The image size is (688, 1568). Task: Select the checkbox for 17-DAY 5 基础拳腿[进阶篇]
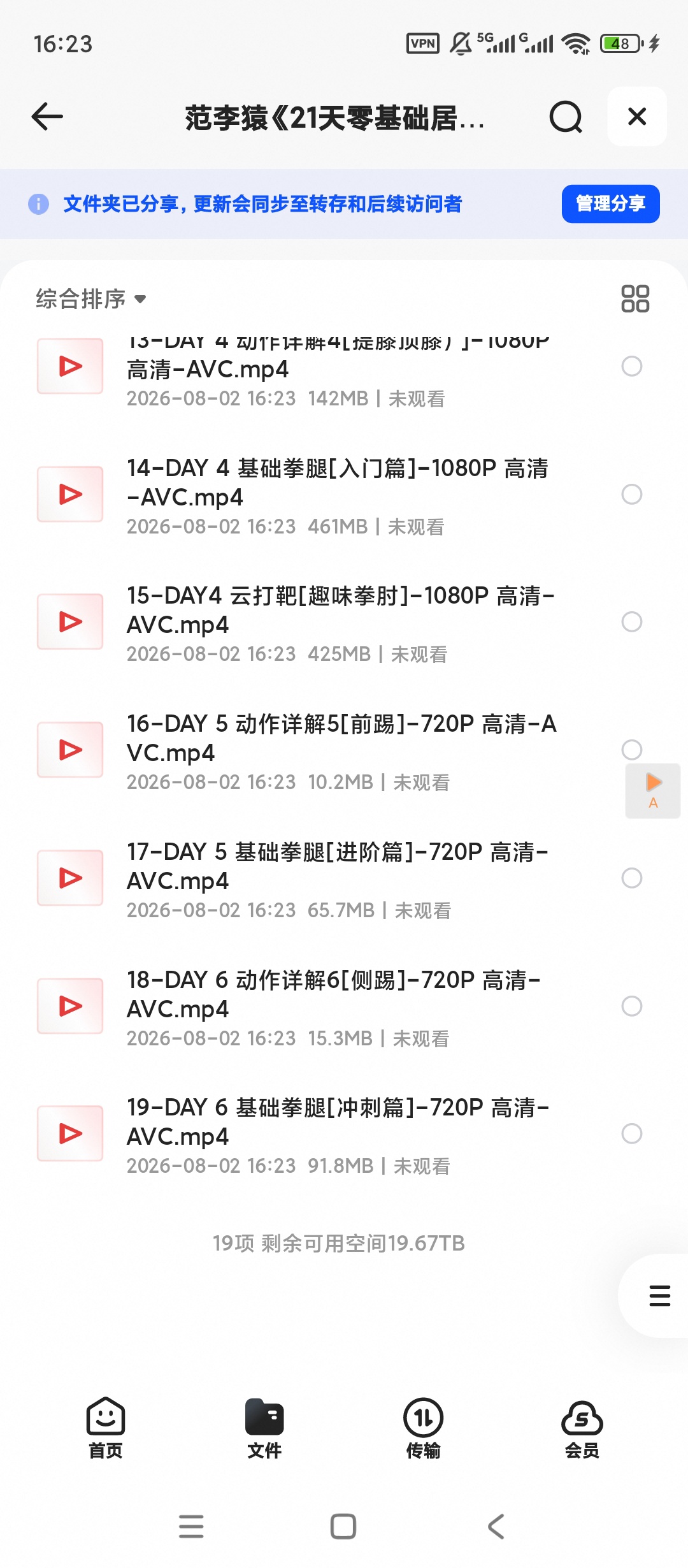(x=632, y=878)
